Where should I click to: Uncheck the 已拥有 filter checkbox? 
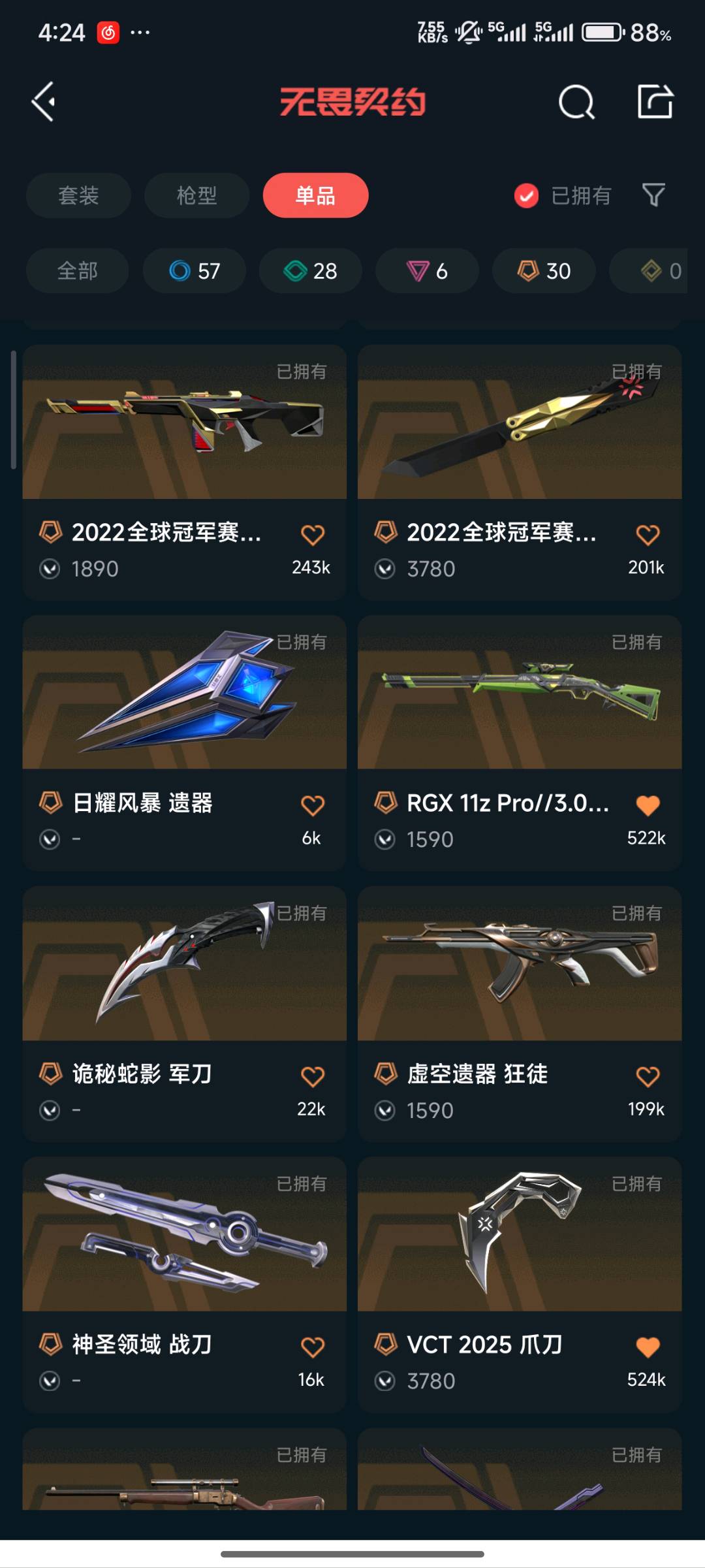click(x=526, y=195)
